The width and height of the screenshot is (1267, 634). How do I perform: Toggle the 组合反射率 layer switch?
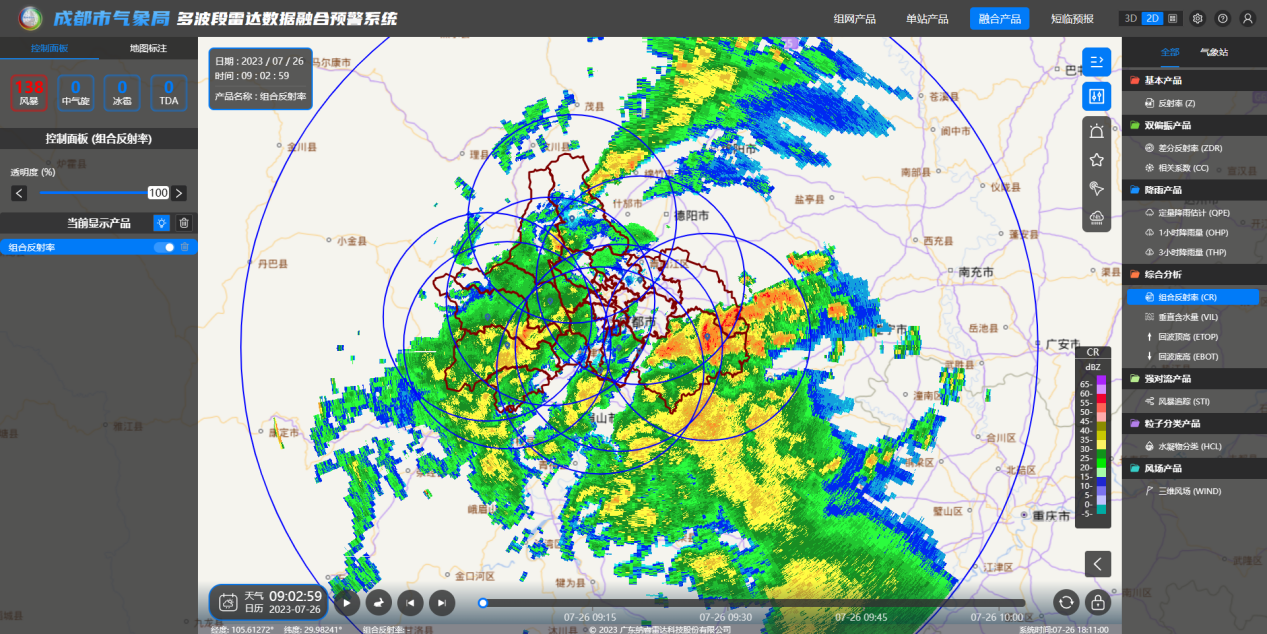[164, 247]
